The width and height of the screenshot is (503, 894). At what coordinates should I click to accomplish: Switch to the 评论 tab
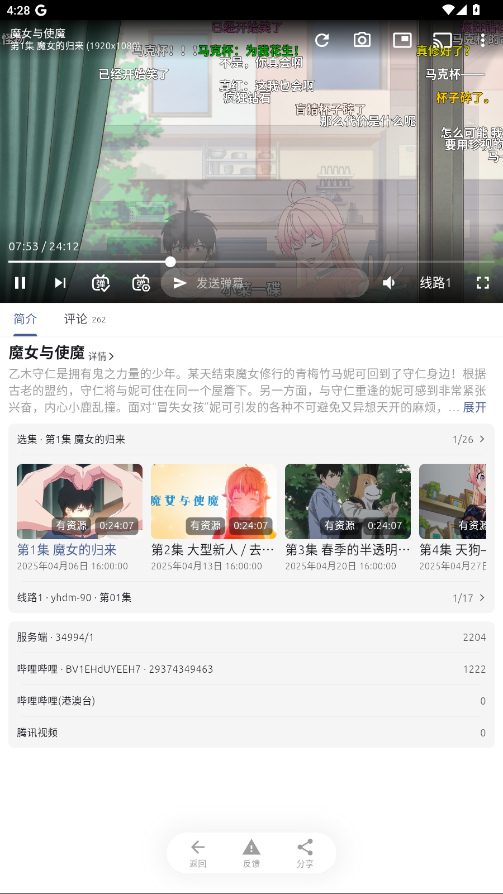click(x=84, y=319)
